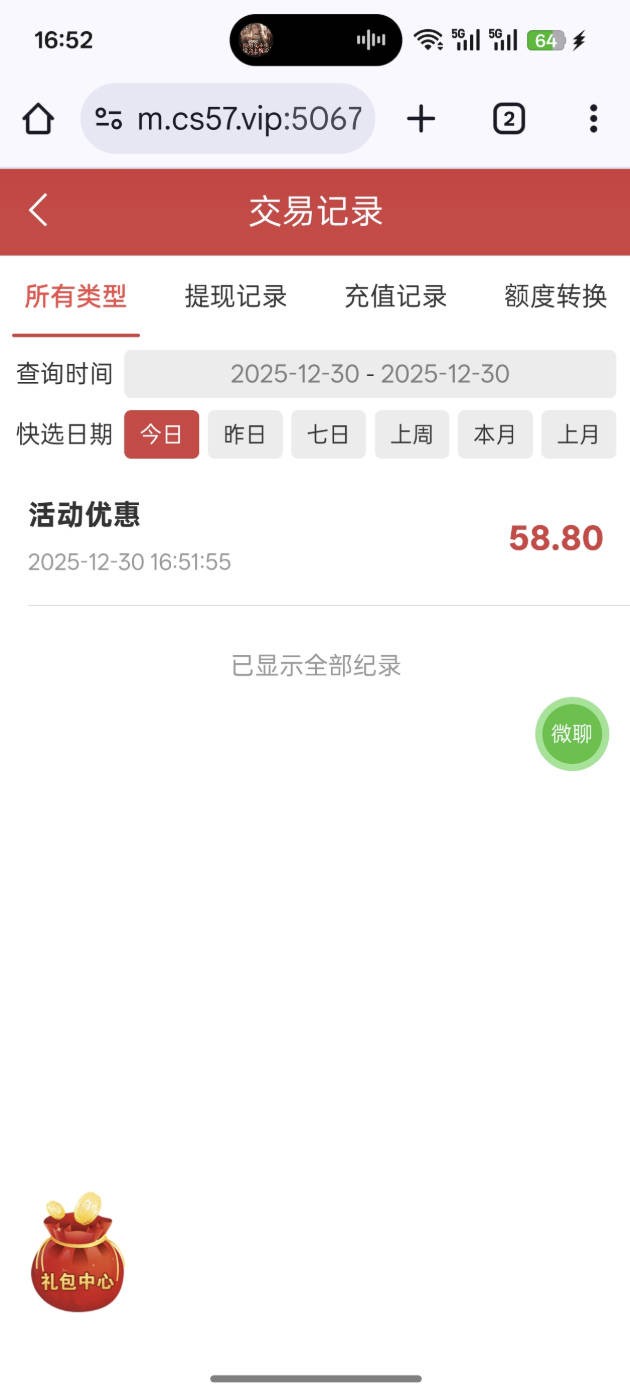The image size is (630, 1387).
Task: Filter records by 今日
Action: (161, 435)
